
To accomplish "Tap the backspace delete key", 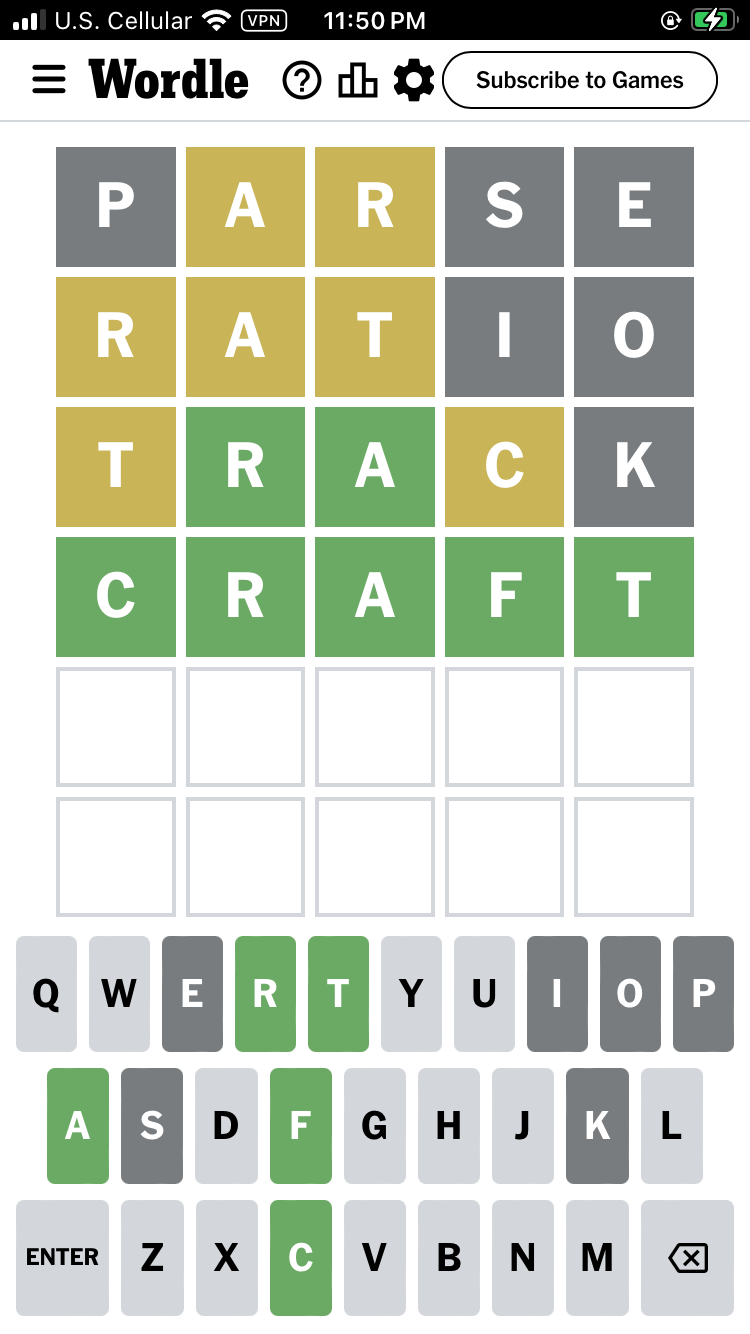I will coord(688,1258).
